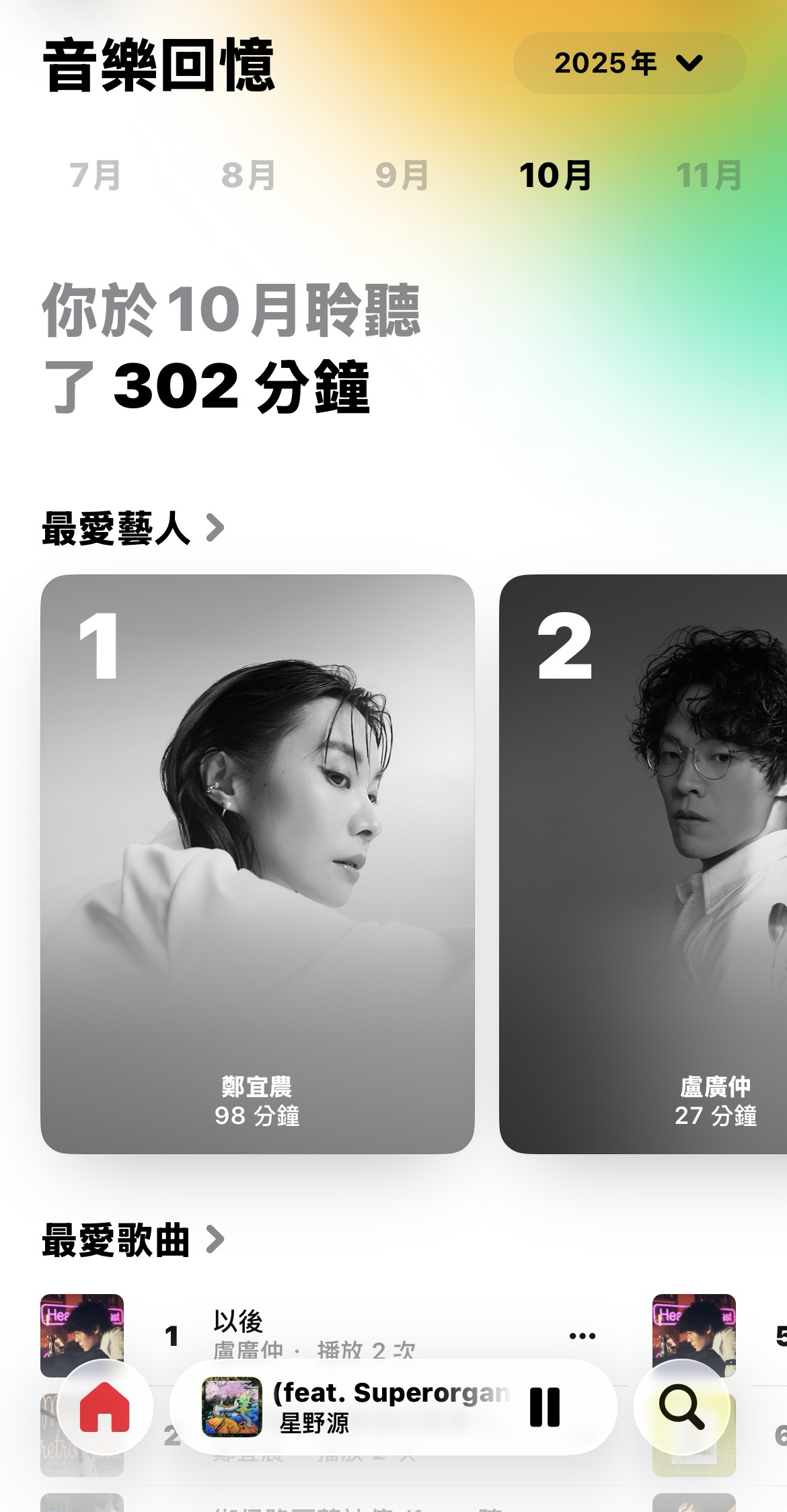Pause the currently playing song

tap(544, 1407)
